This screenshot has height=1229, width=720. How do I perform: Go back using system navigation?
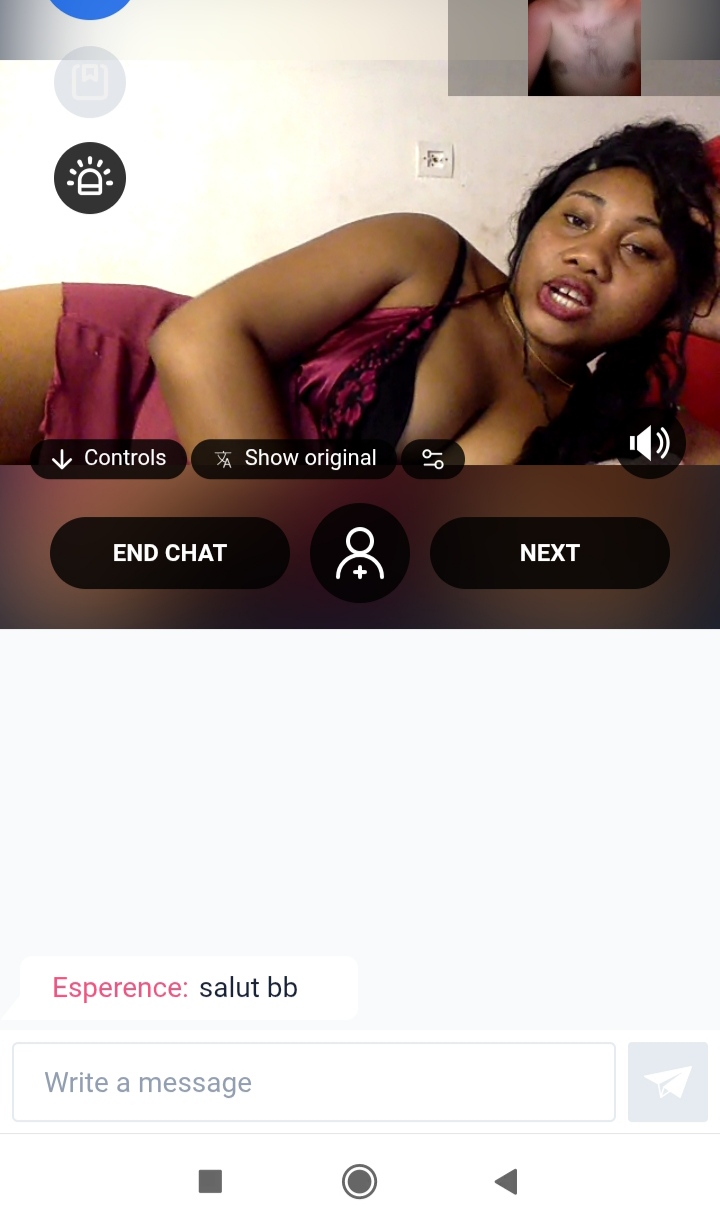pyautogui.click(x=506, y=1182)
